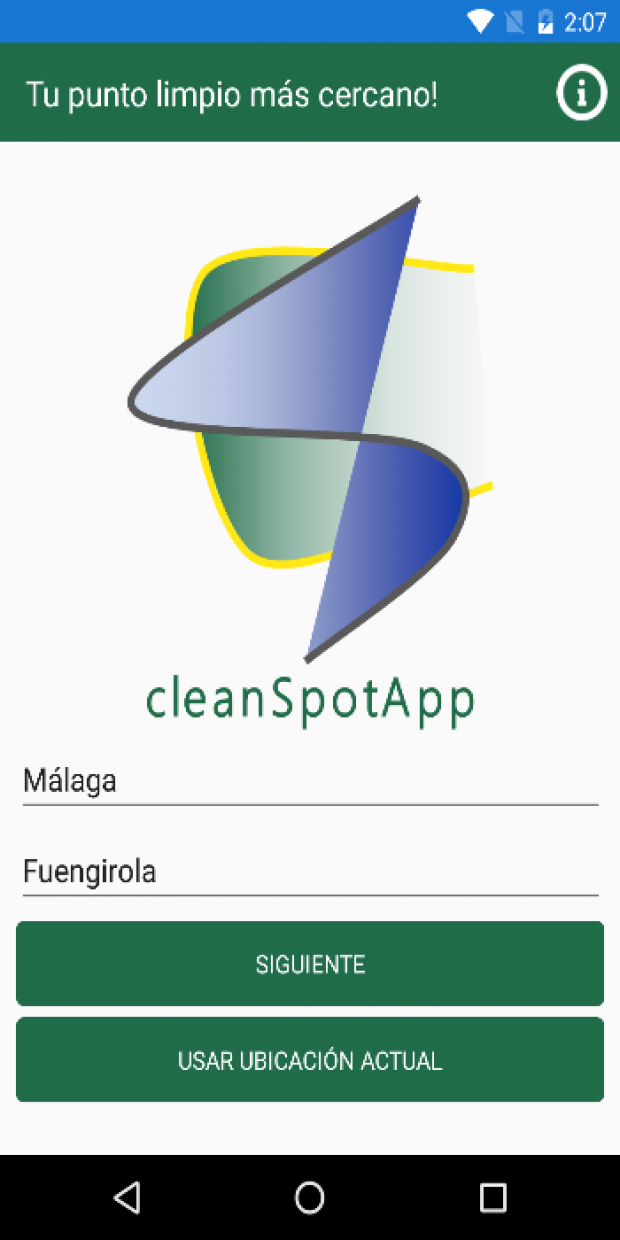Open the info icon in the app bar
The image size is (620, 1240).
coord(581,94)
